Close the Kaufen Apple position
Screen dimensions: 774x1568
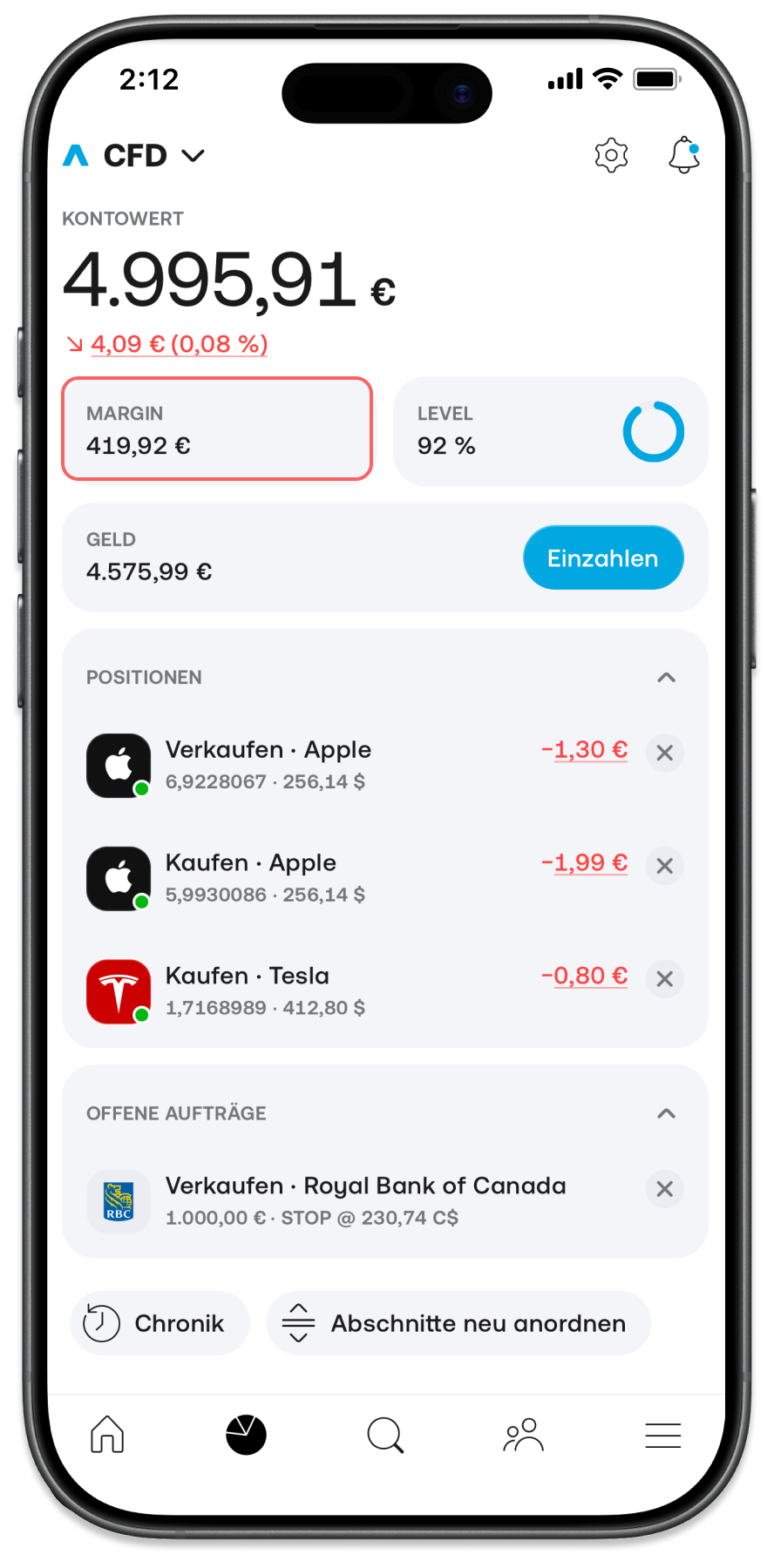pyautogui.click(x=664, y=867)
